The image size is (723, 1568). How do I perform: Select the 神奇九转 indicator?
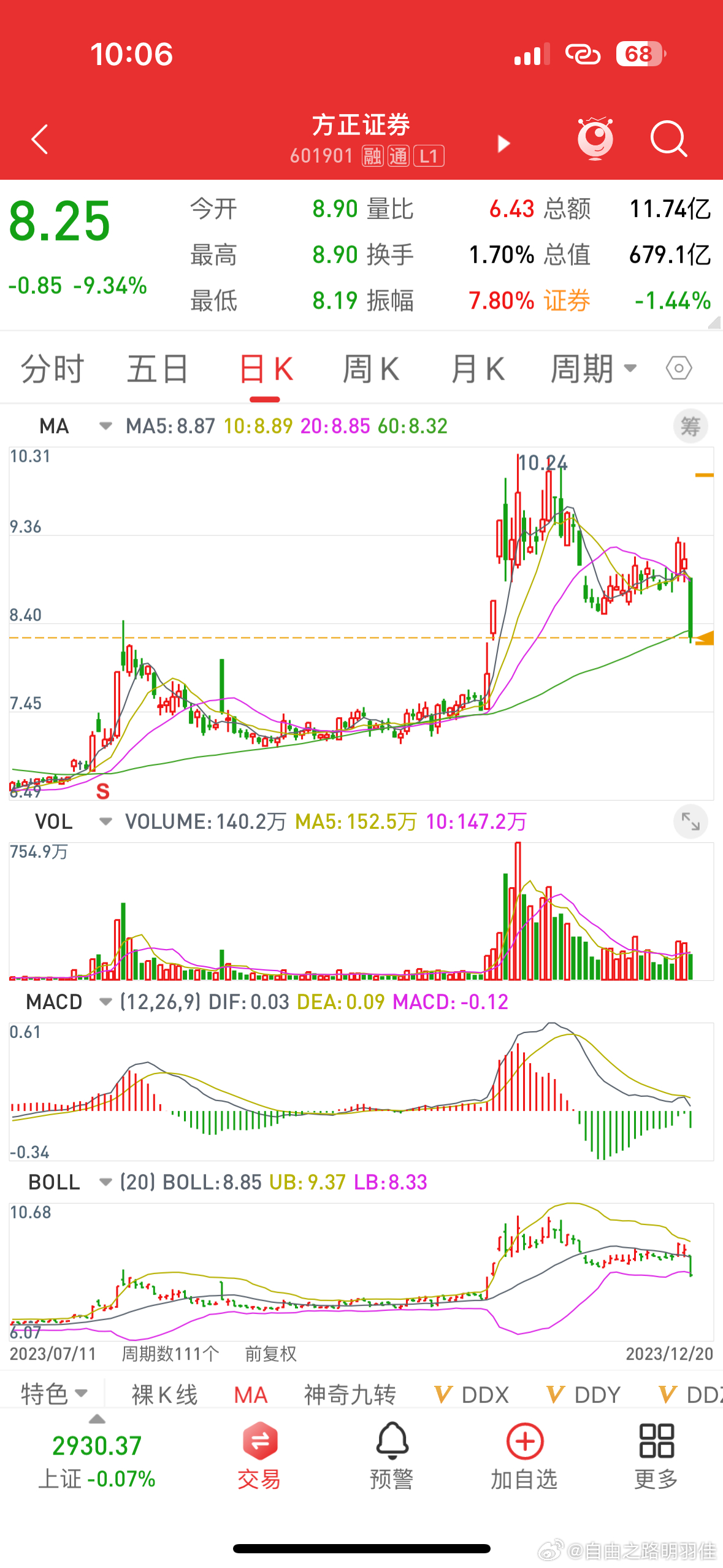350,1394
